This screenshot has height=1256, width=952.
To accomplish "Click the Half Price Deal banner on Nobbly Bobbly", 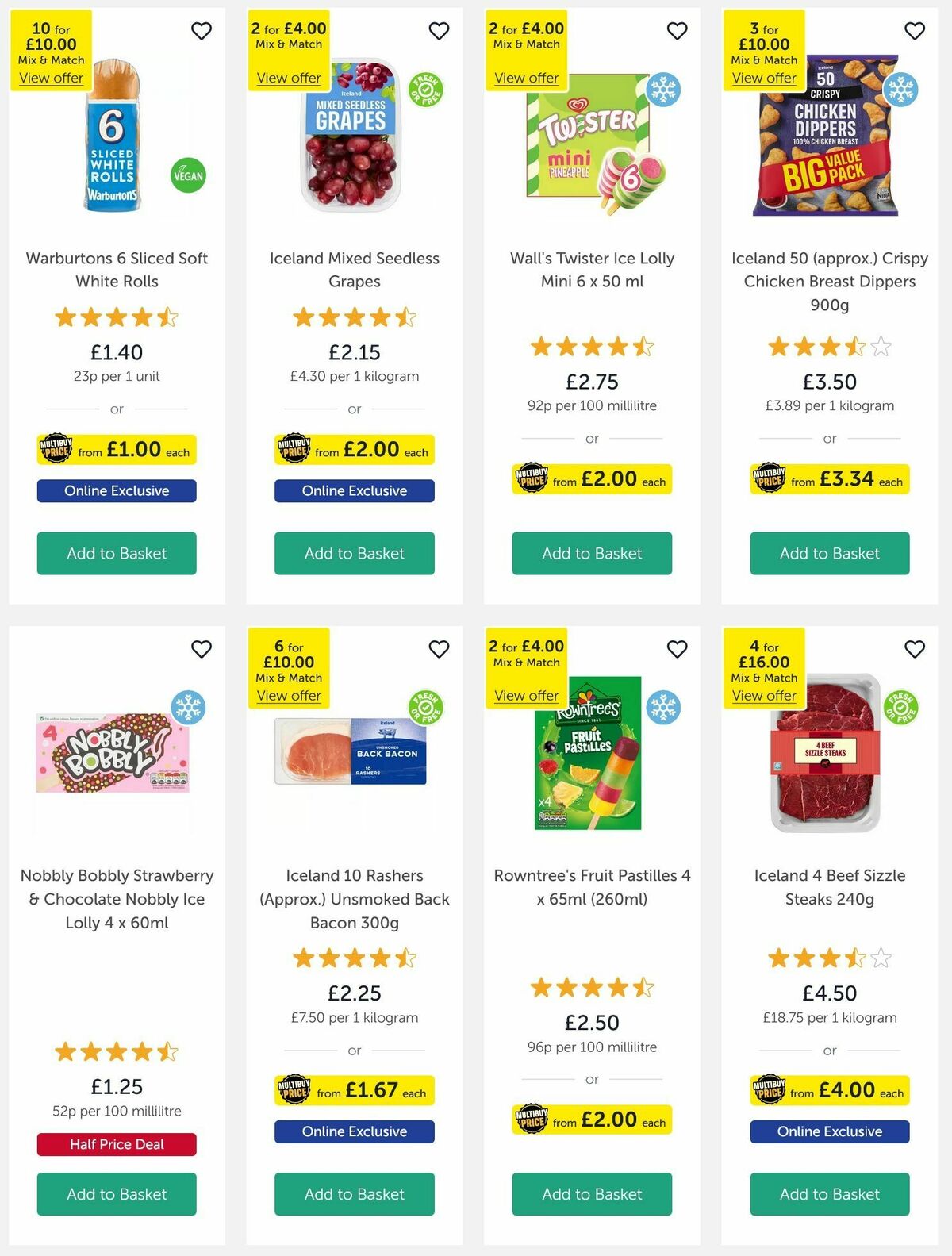I will (x=116, y=1144).
